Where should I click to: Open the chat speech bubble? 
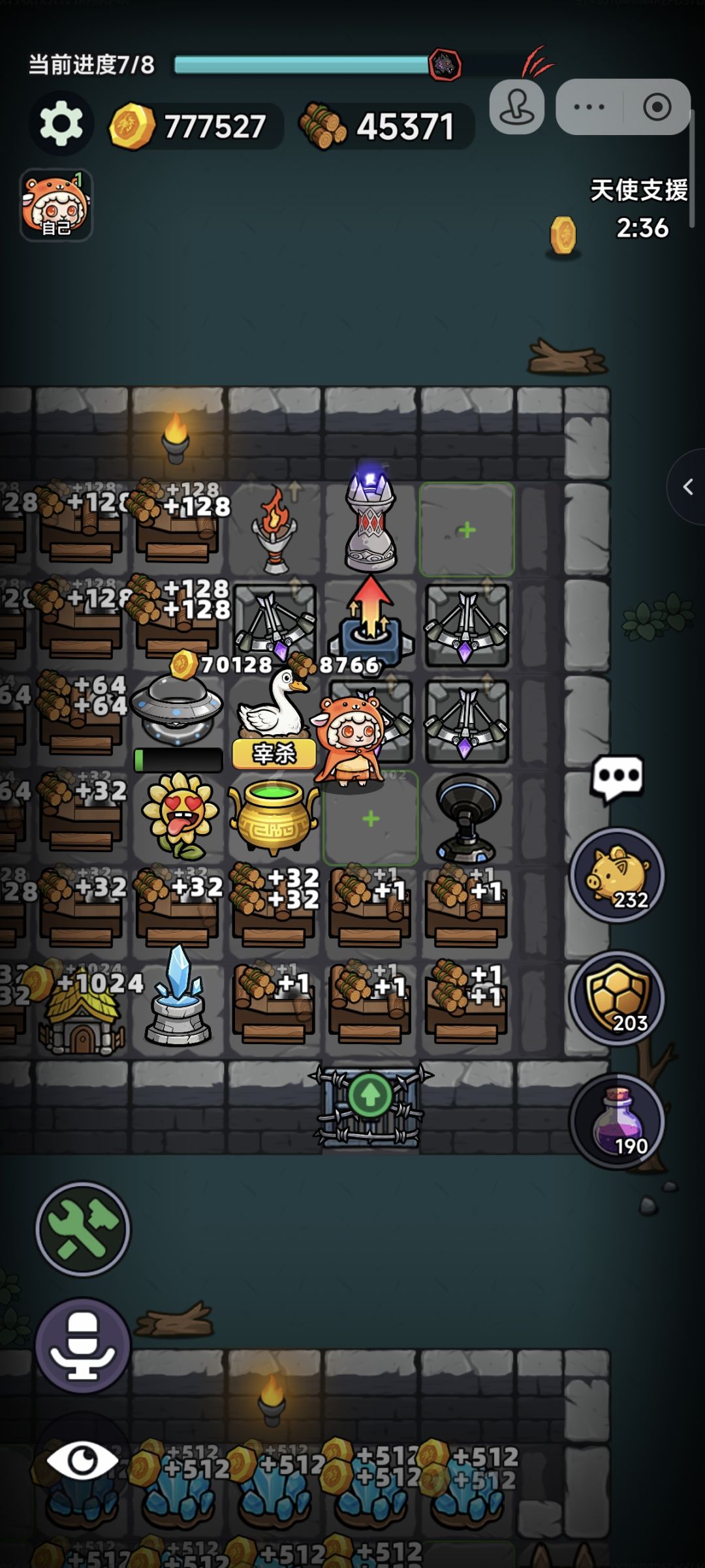coord(617,778)
